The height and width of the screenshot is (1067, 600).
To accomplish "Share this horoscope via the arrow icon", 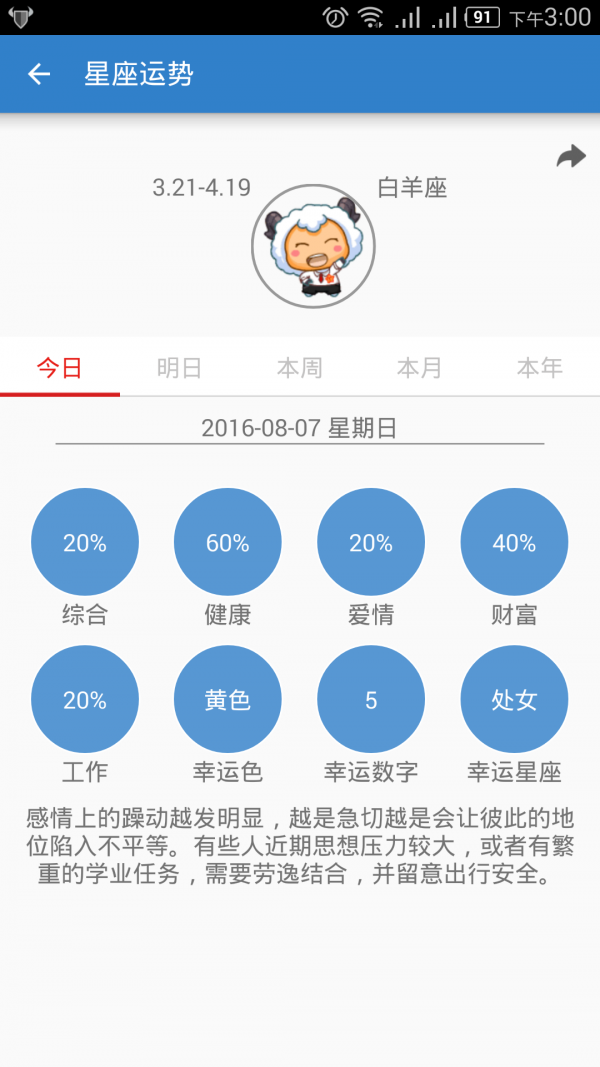I will (x=571, y=156).
